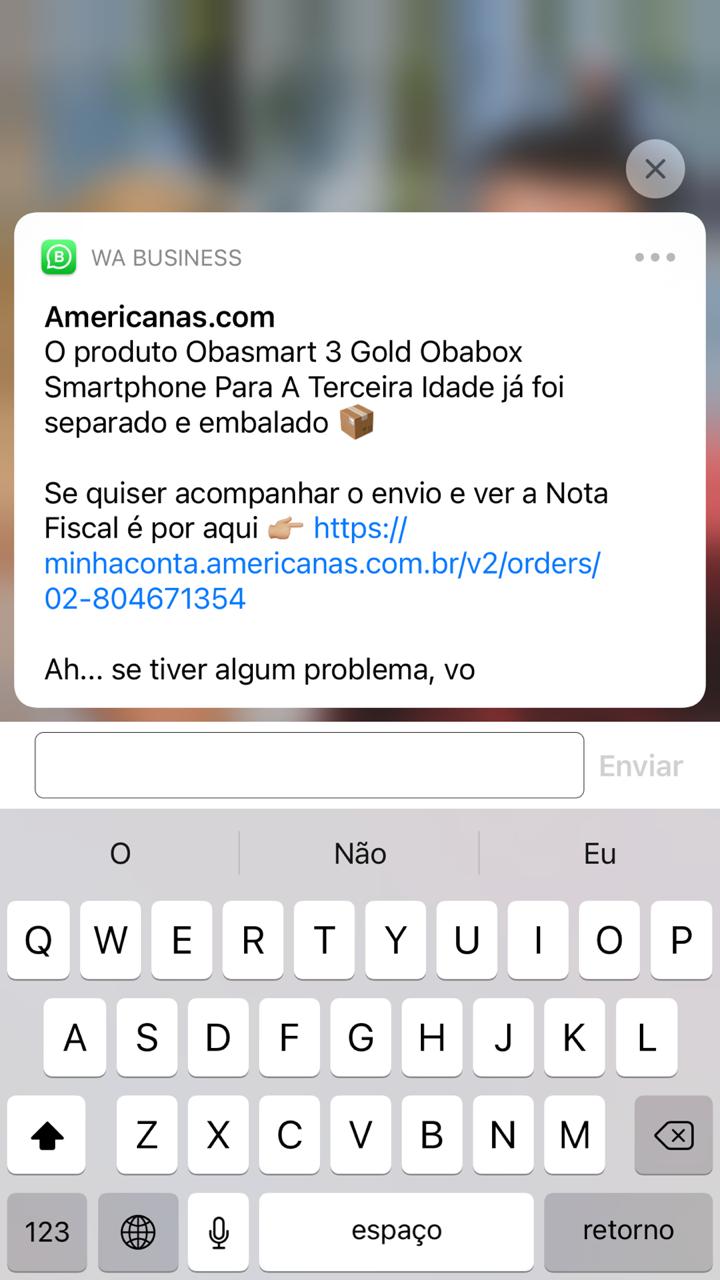Choose the suggestion "O"
Screen dimensions: 720x1280
pos(120,853)
